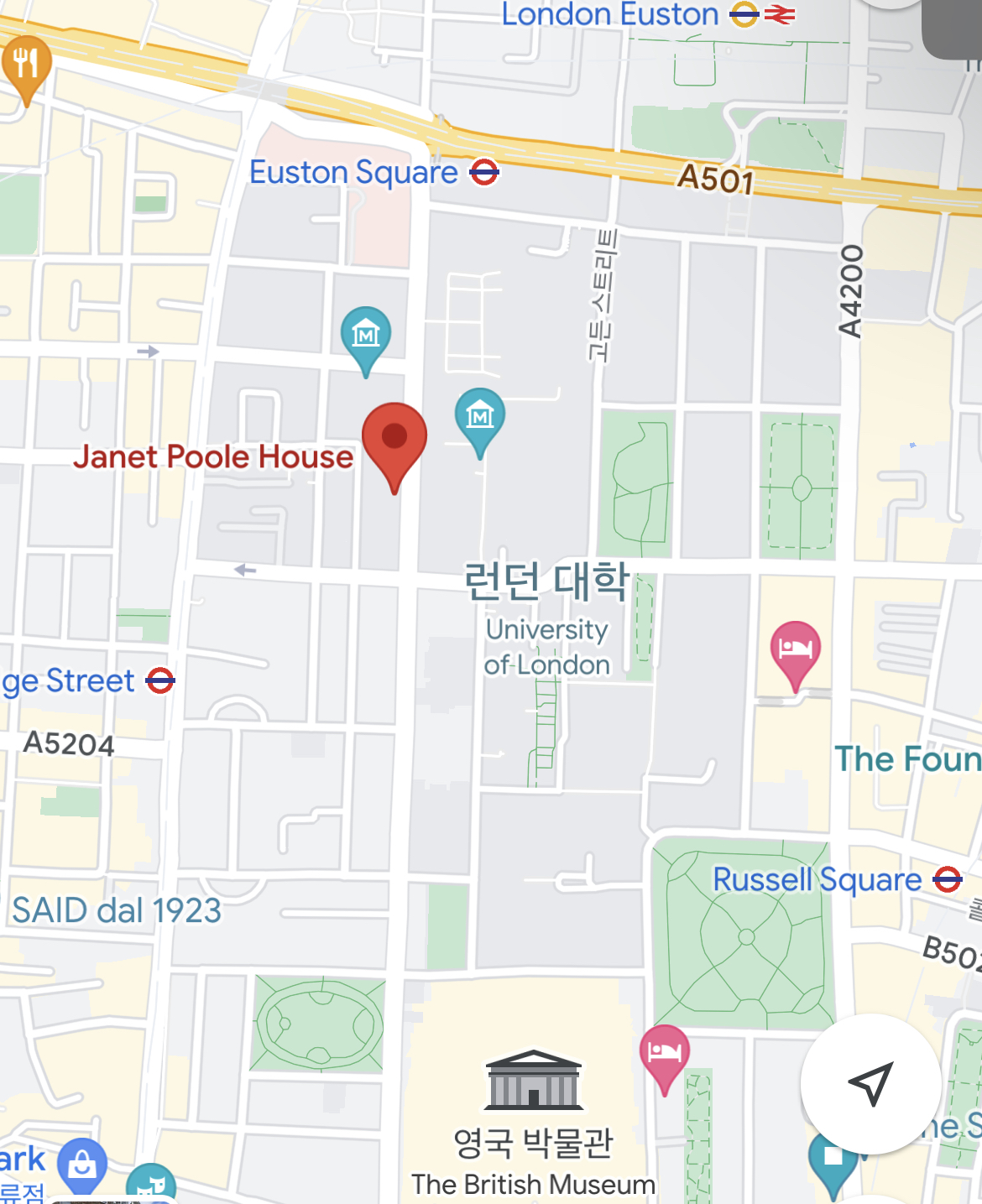
Task: Open the British Museum landmark
Action: click(533, 1081)
